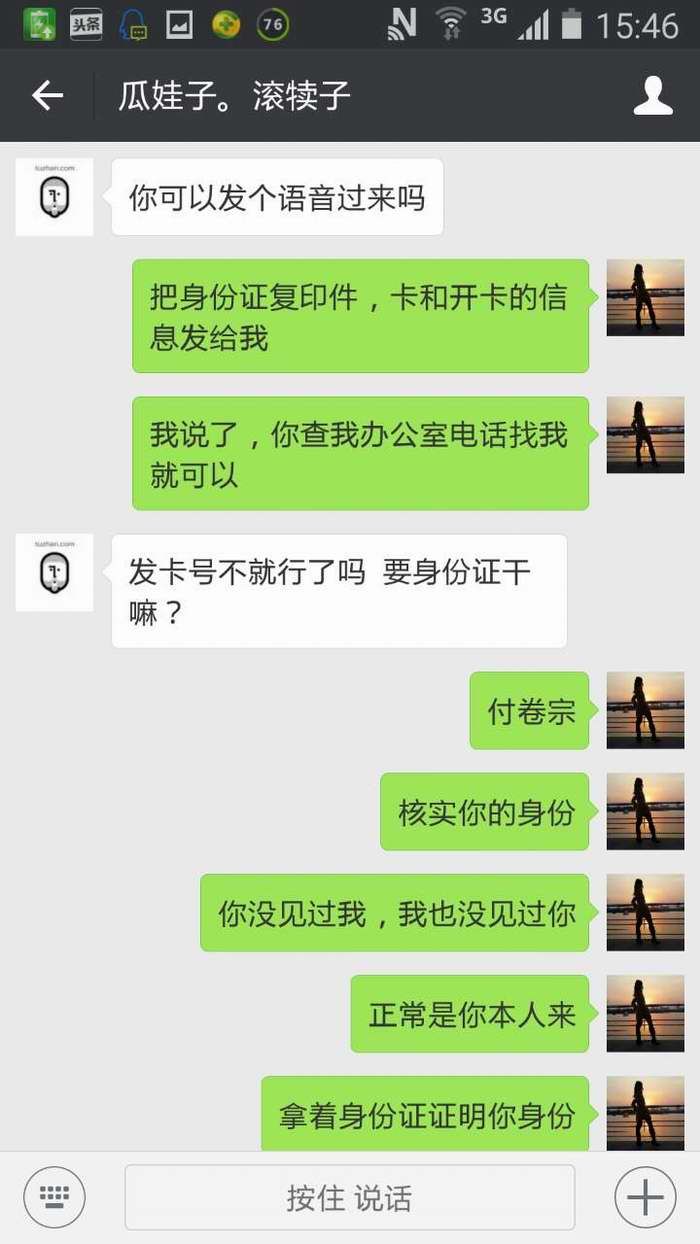
Task: Tap the 按住 说话 hold-to-talk button
Action: (x=349, y=1197)
